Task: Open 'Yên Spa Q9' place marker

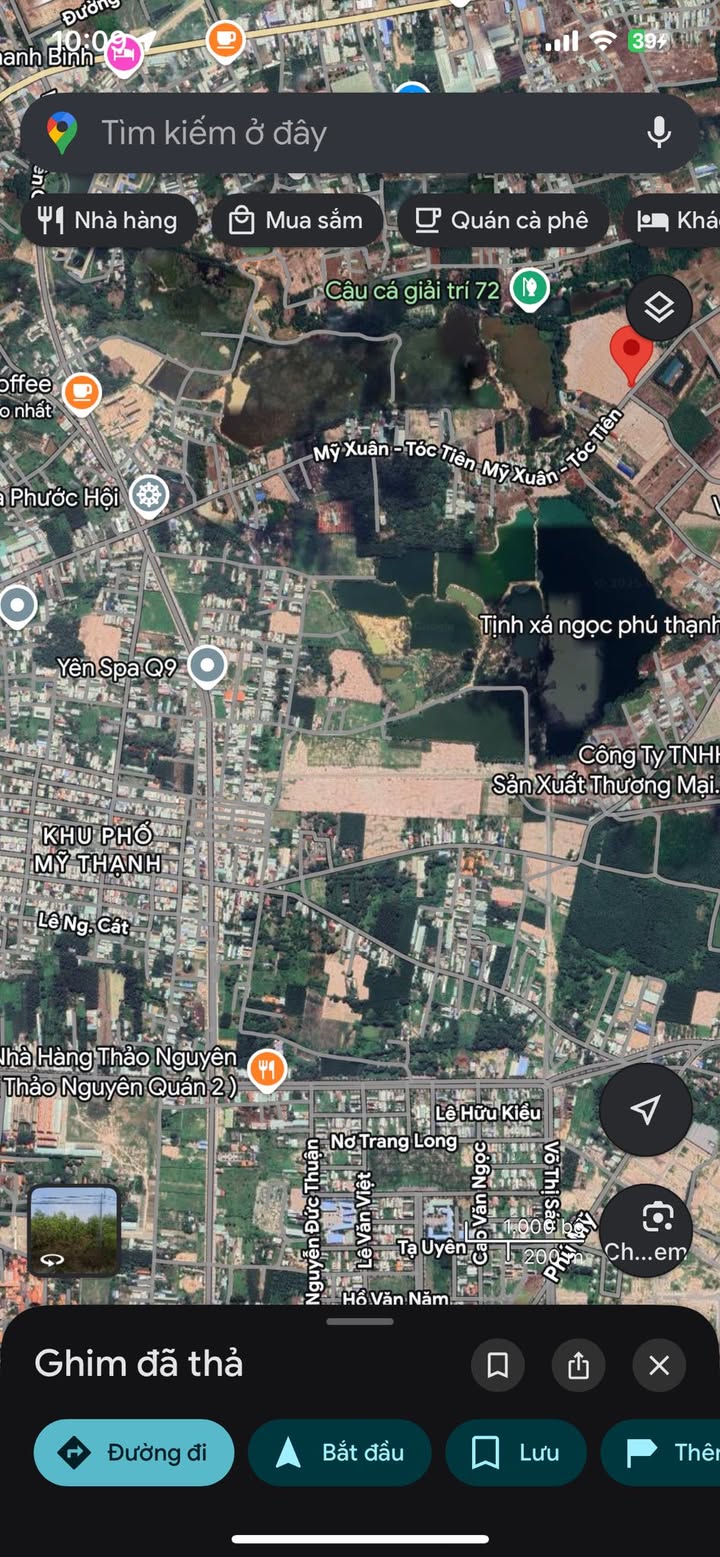Action: [207, 665]
